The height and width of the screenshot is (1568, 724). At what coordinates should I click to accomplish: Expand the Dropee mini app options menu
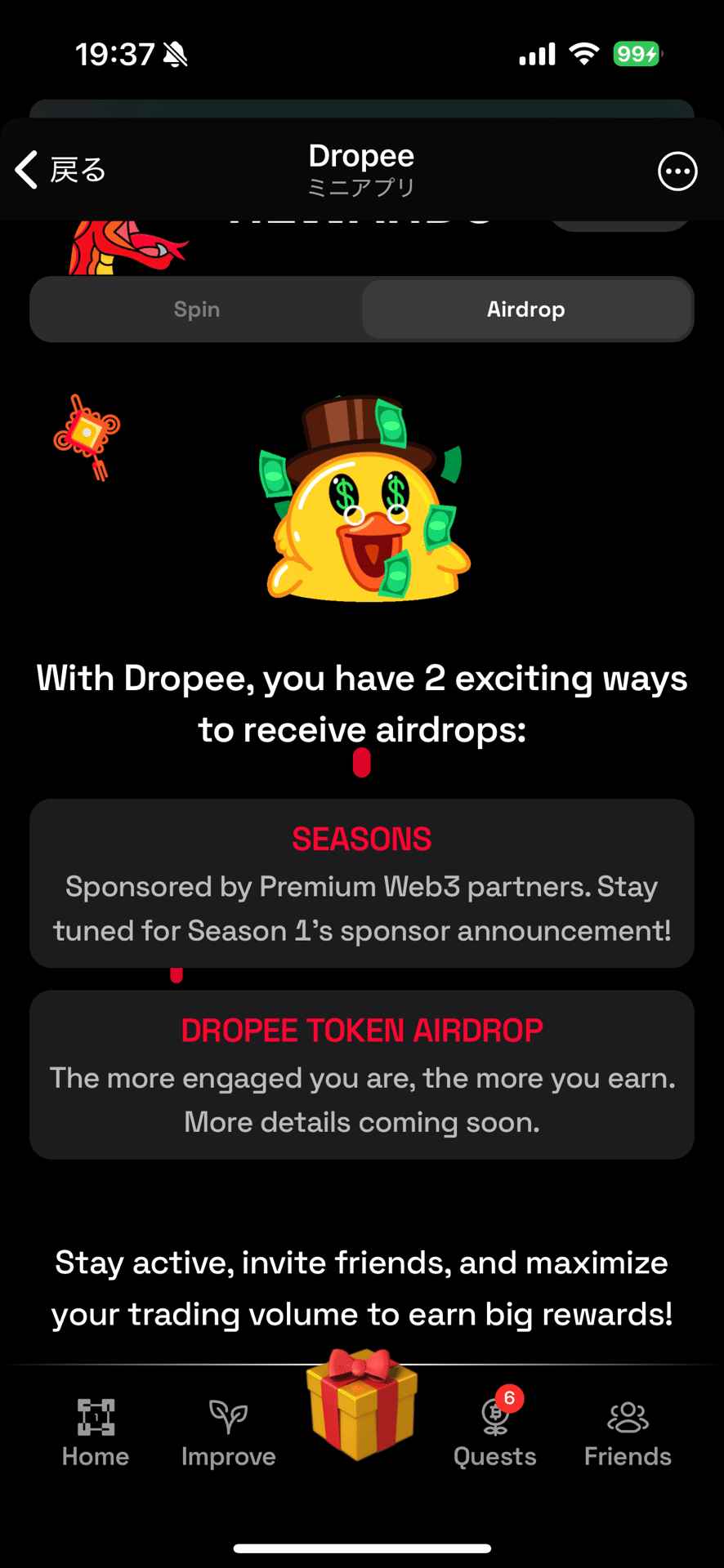tap(677, 171)
